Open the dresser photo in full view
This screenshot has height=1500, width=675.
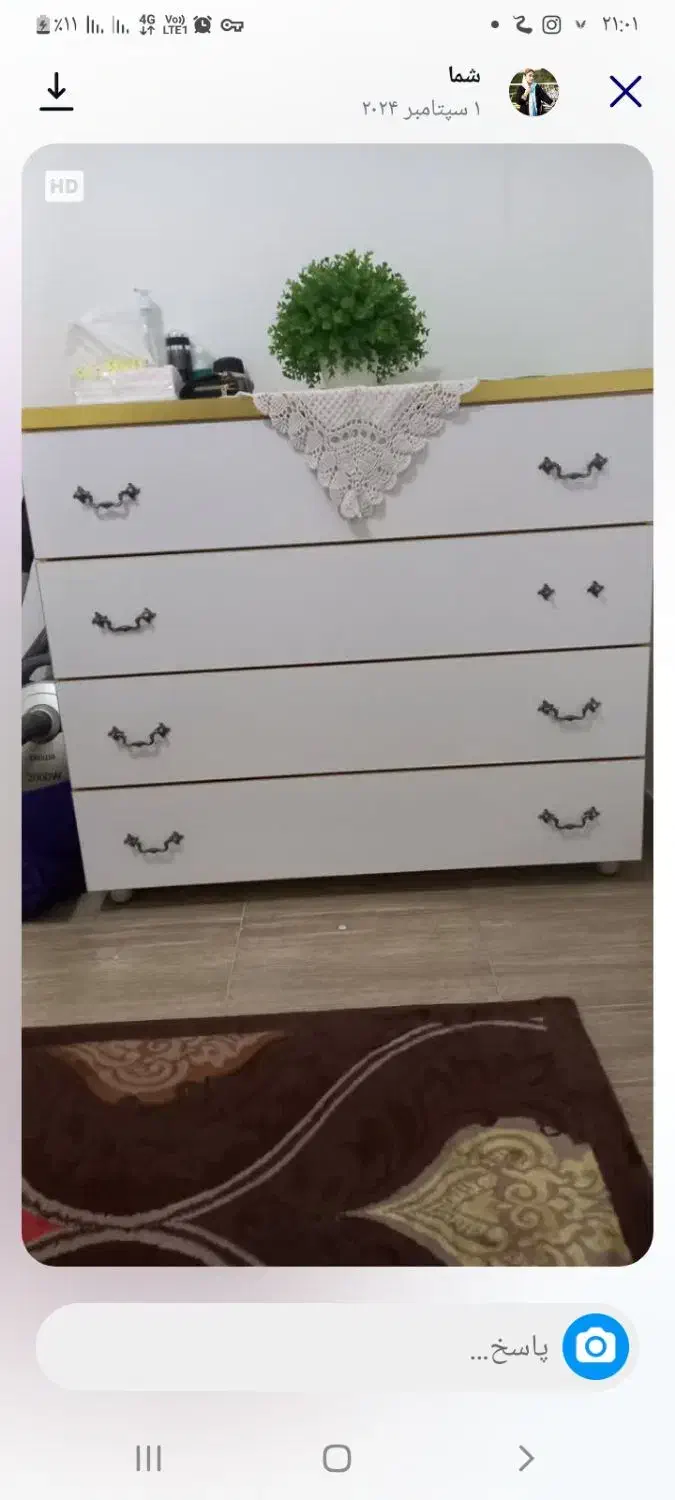point(337,704)
